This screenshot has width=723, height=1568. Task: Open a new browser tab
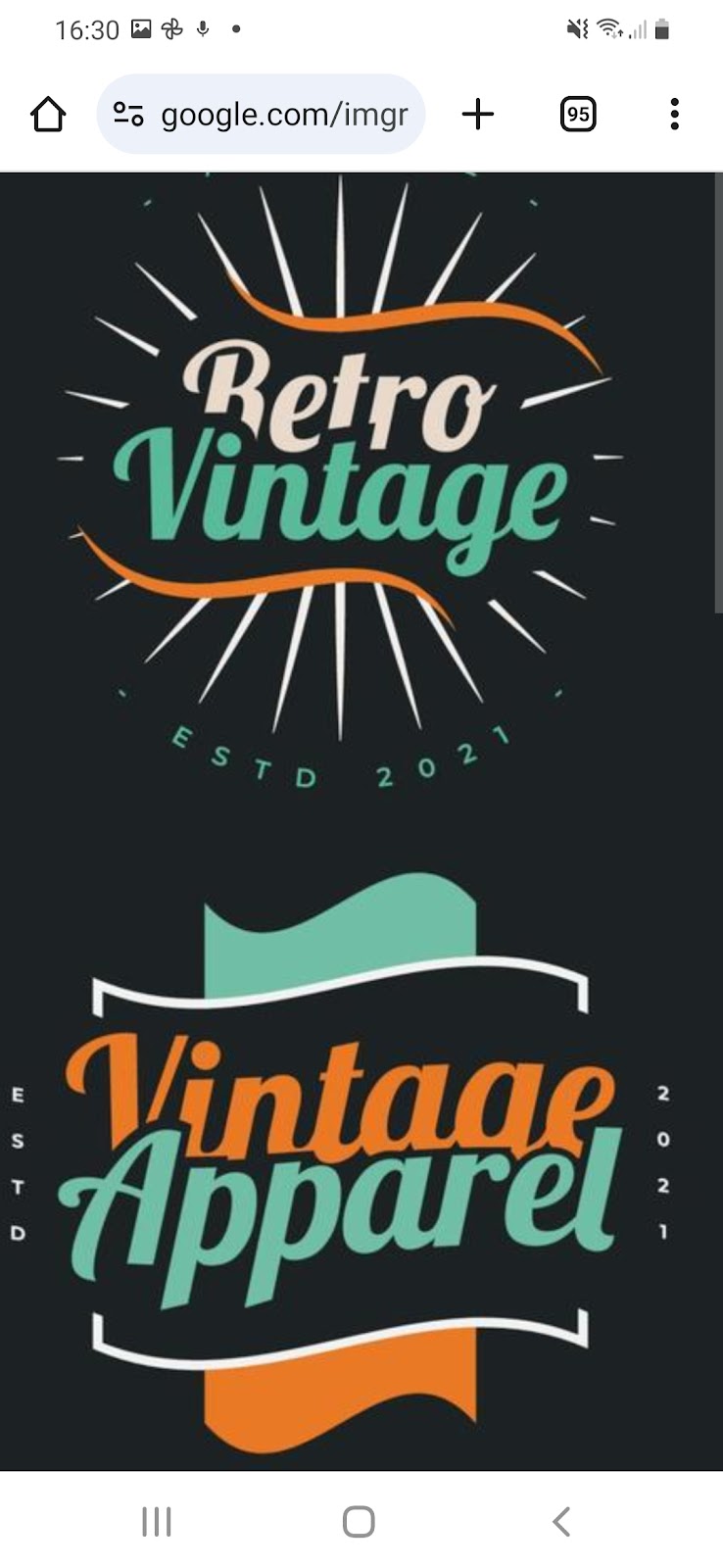click(478, 115)
